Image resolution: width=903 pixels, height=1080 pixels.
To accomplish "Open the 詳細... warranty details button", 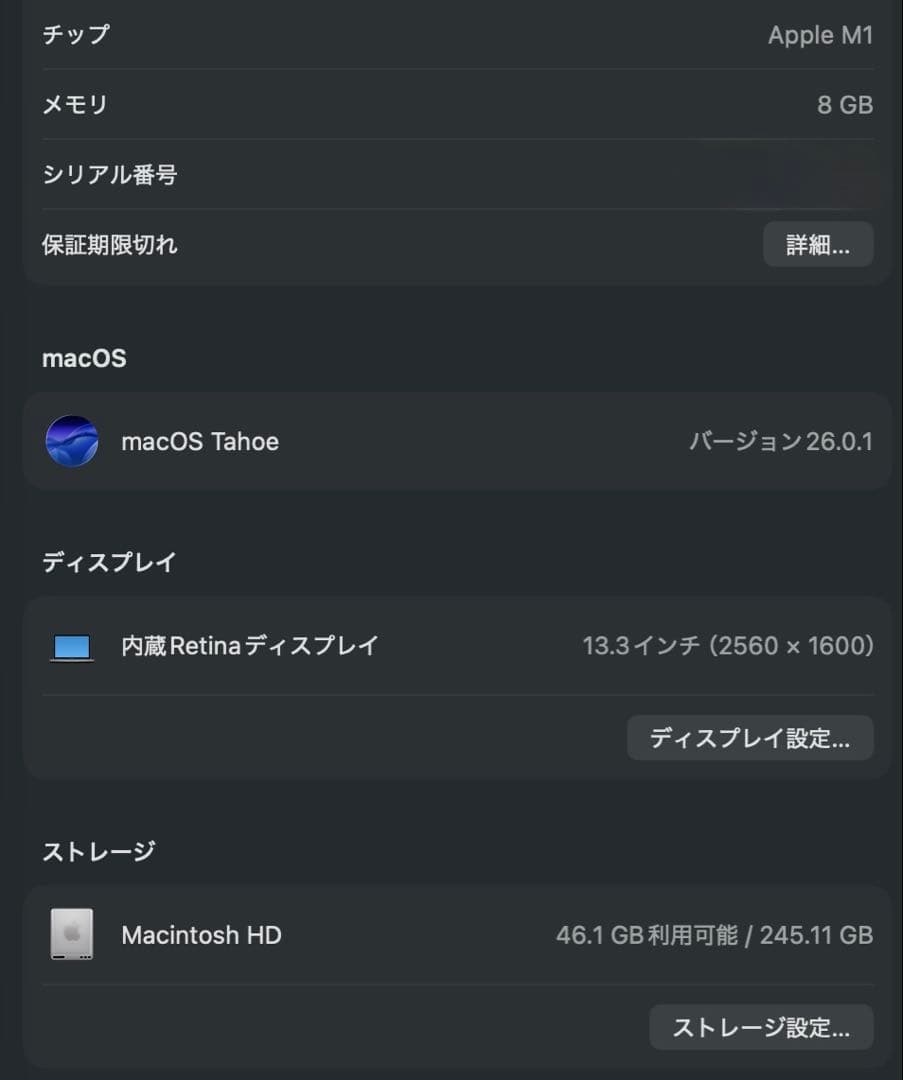I will [818, 244].
